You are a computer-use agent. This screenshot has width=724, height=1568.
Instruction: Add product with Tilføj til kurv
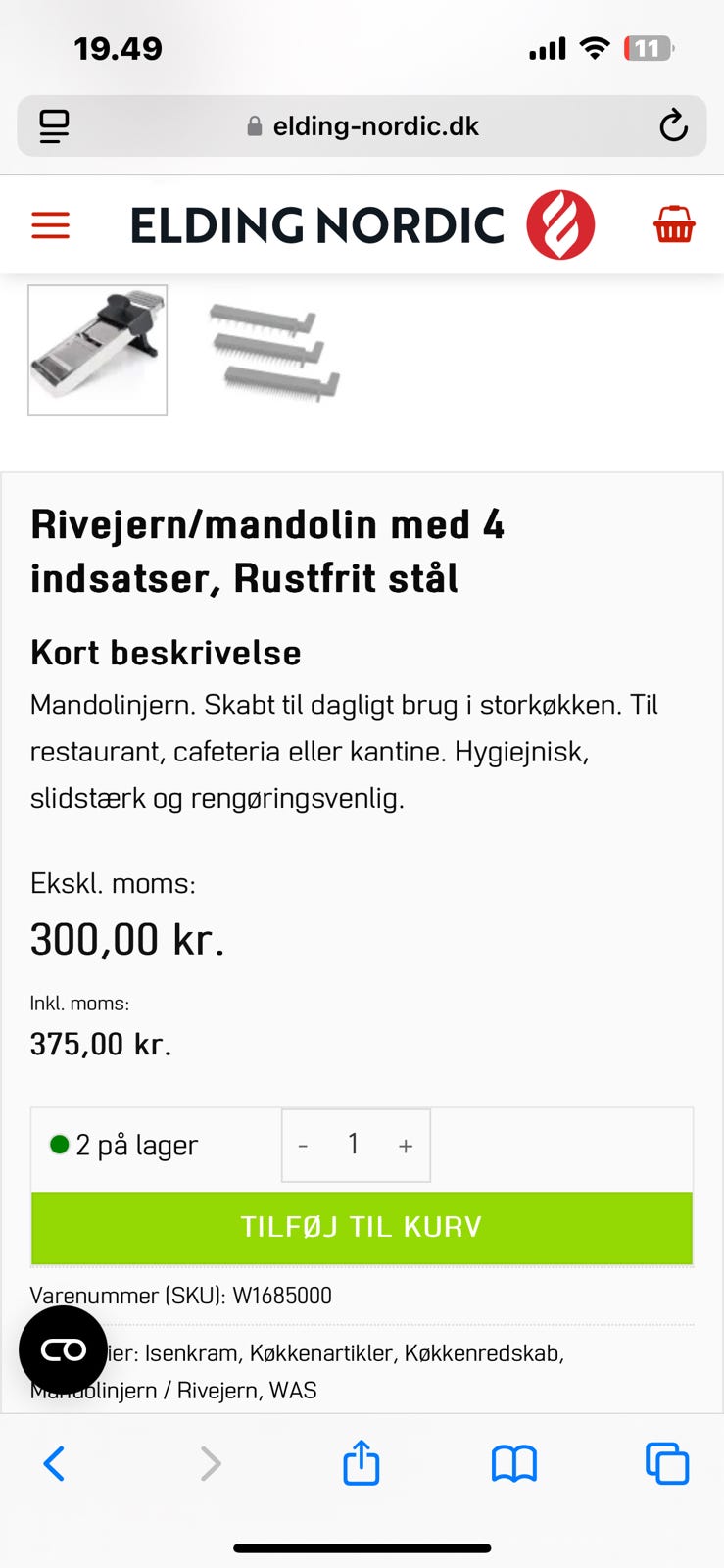pos(362,1227)
